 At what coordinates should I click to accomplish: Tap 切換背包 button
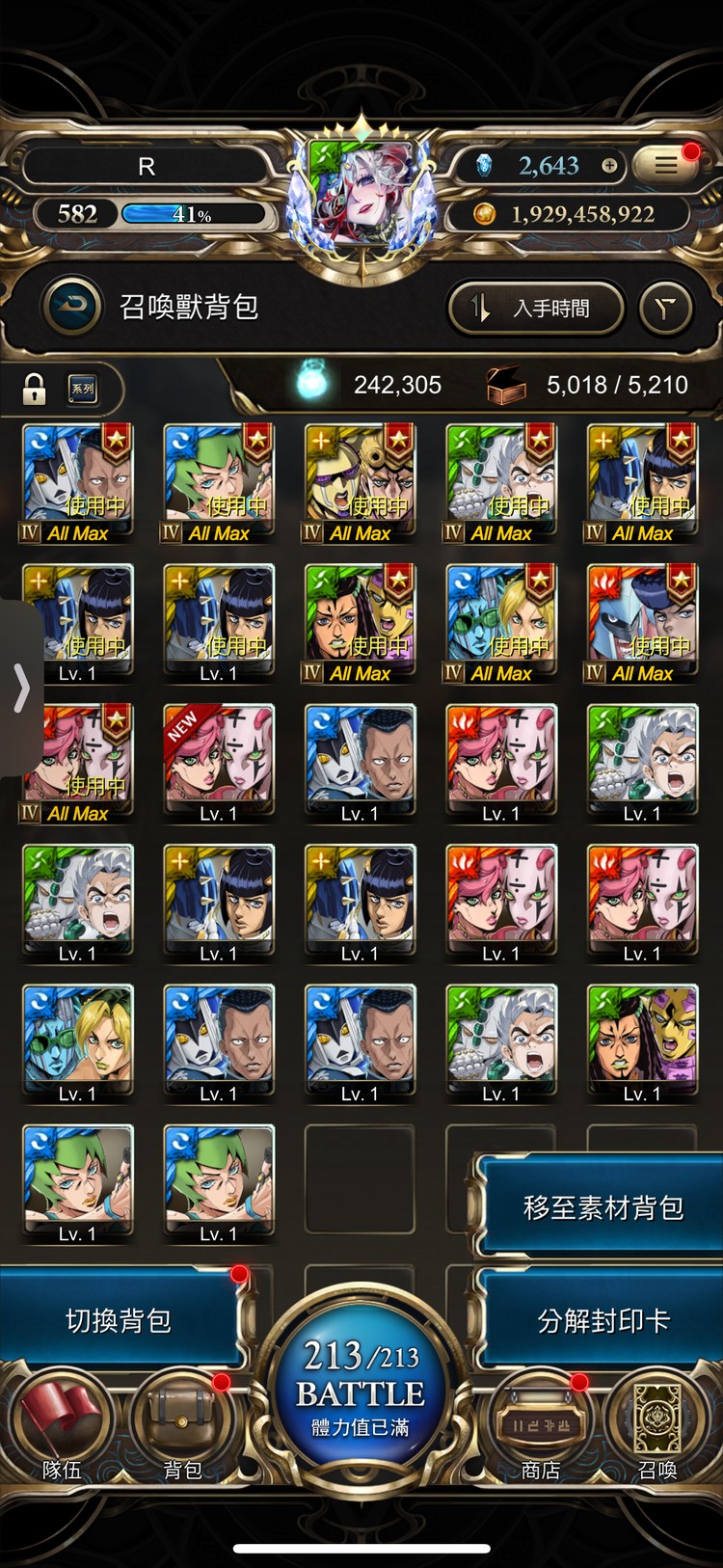pyautogui.click(x=119, y=1320)
